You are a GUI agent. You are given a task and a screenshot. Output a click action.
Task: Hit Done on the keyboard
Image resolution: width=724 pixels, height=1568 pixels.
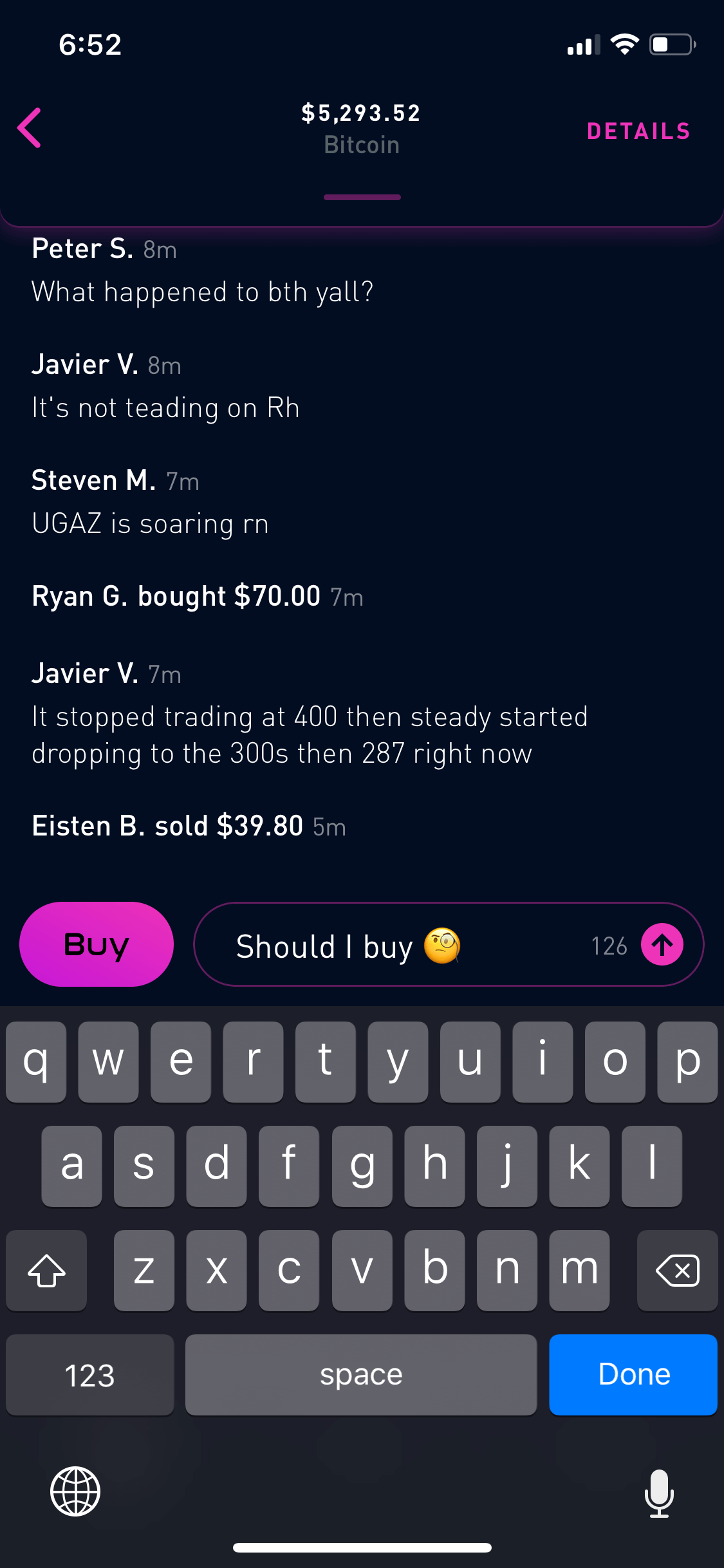click(x=633, y=1374)
